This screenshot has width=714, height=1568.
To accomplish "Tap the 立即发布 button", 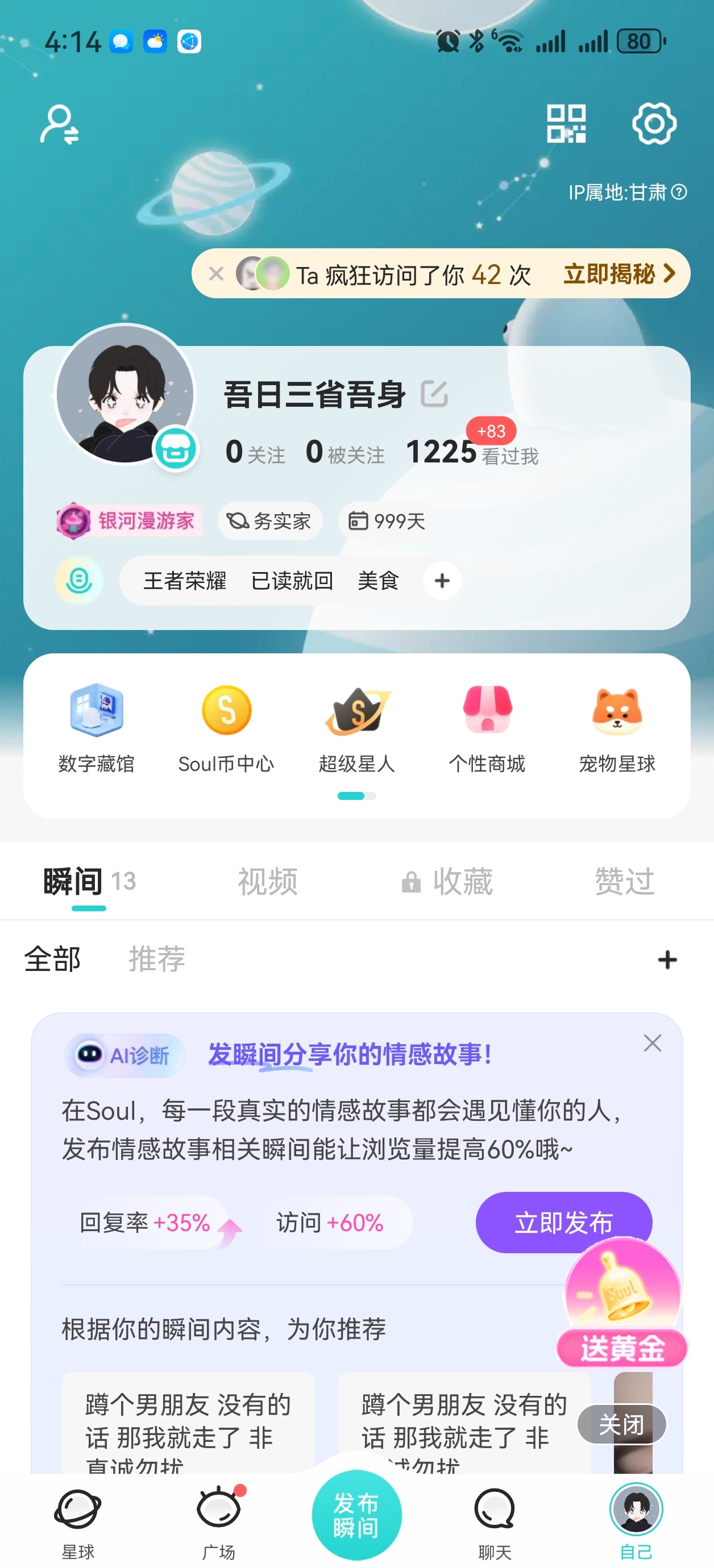I will (563, 1222).
